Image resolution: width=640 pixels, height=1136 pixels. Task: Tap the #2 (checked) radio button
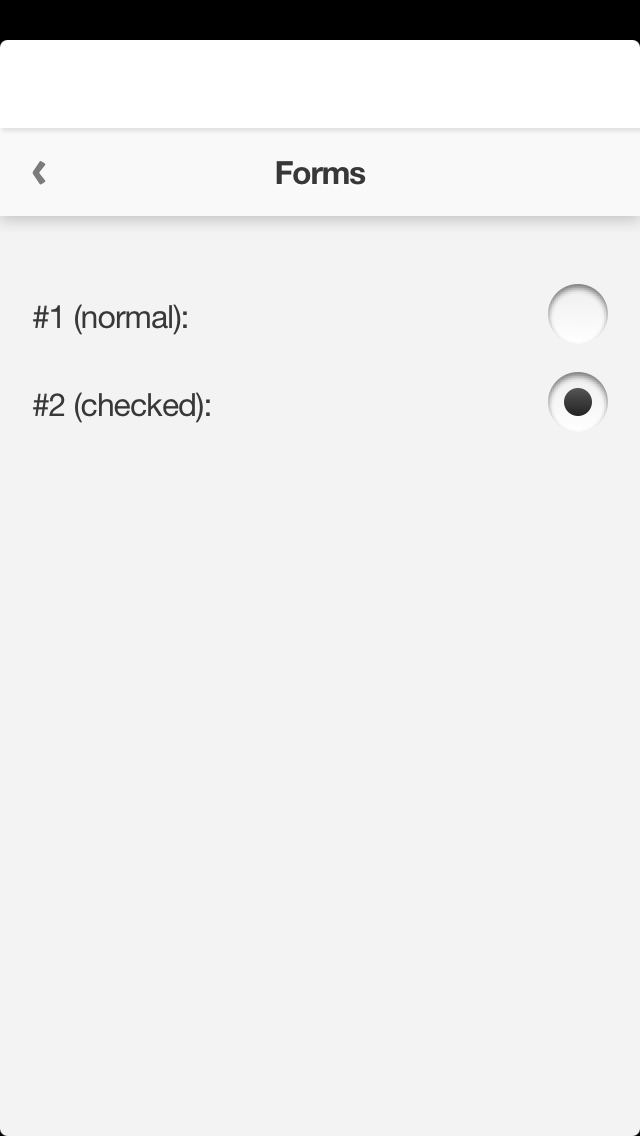point(578,402)
